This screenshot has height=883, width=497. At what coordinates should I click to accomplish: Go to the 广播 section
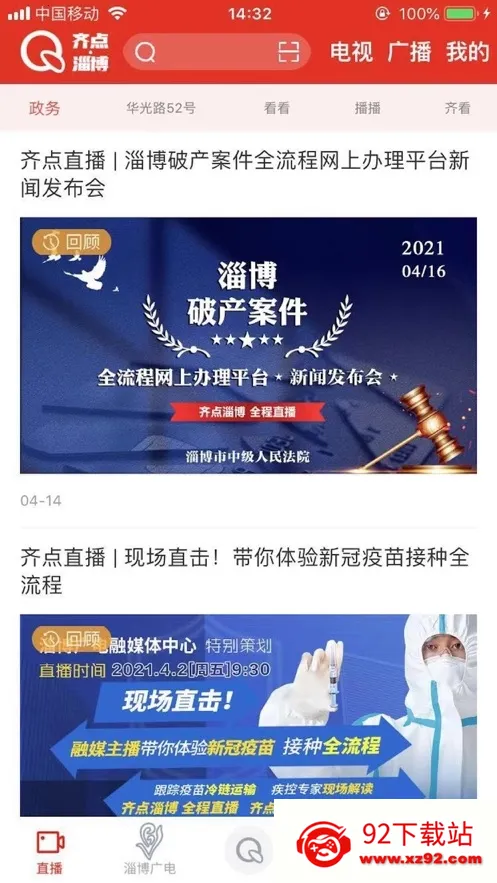(409, 52)
